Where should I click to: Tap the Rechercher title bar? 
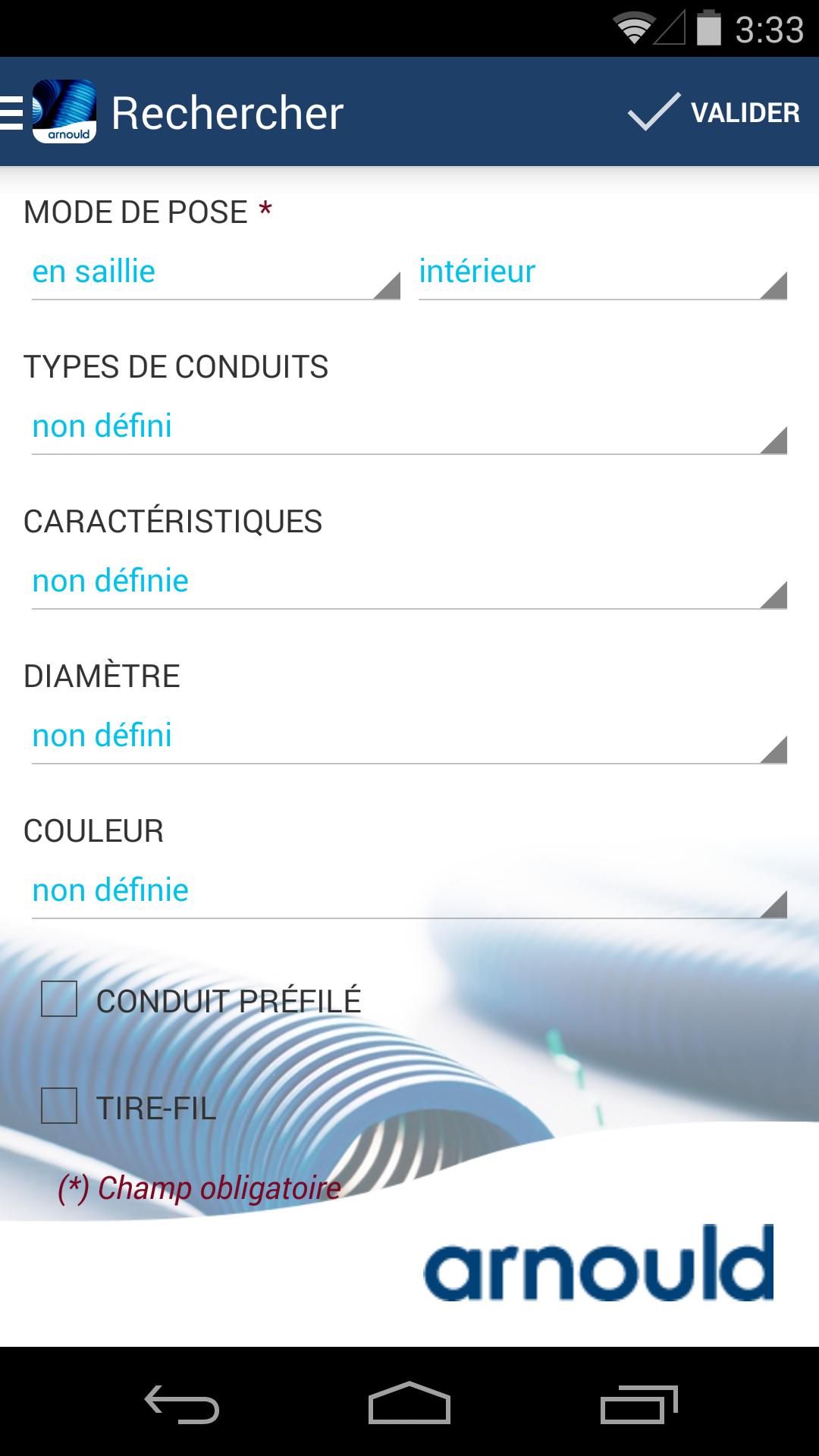point(227,112)
